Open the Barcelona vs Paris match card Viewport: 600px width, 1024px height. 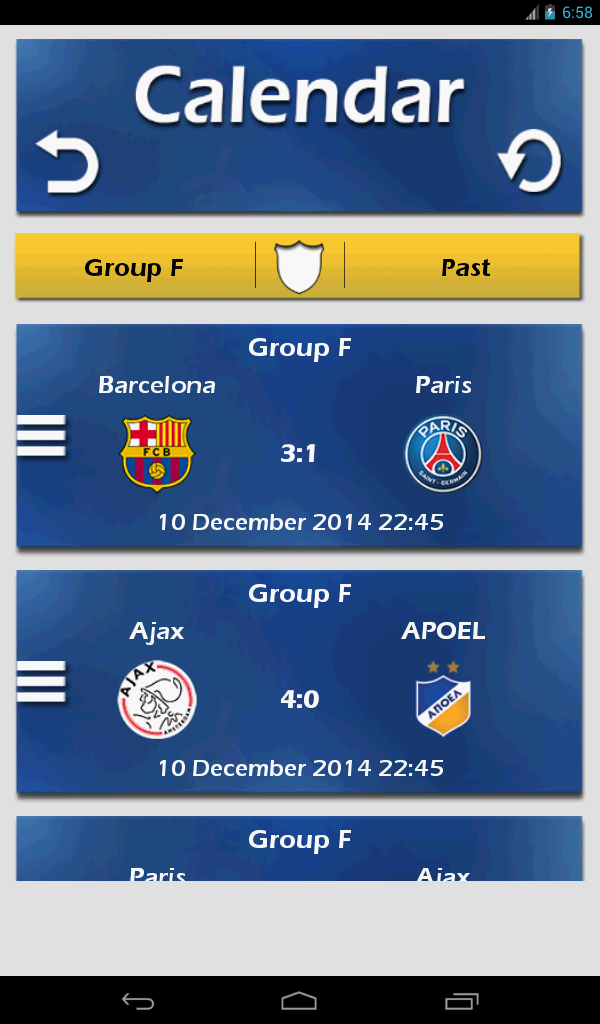(299, 454)
